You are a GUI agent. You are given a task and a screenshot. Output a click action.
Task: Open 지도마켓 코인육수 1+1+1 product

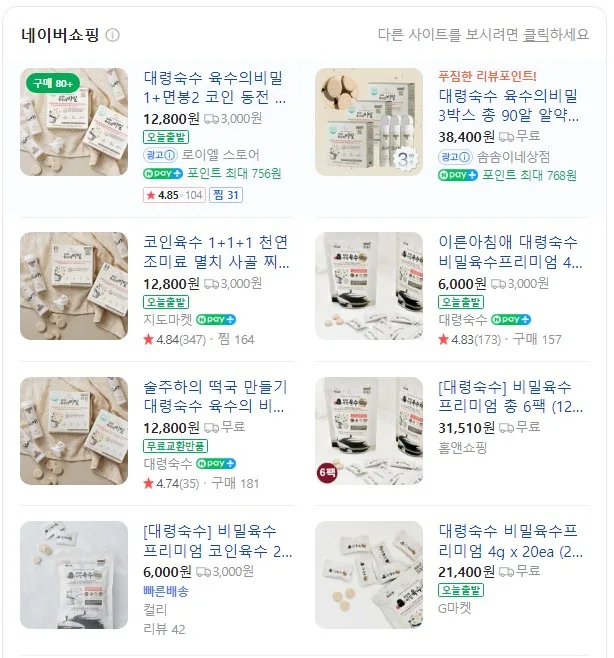click(216, 252)
